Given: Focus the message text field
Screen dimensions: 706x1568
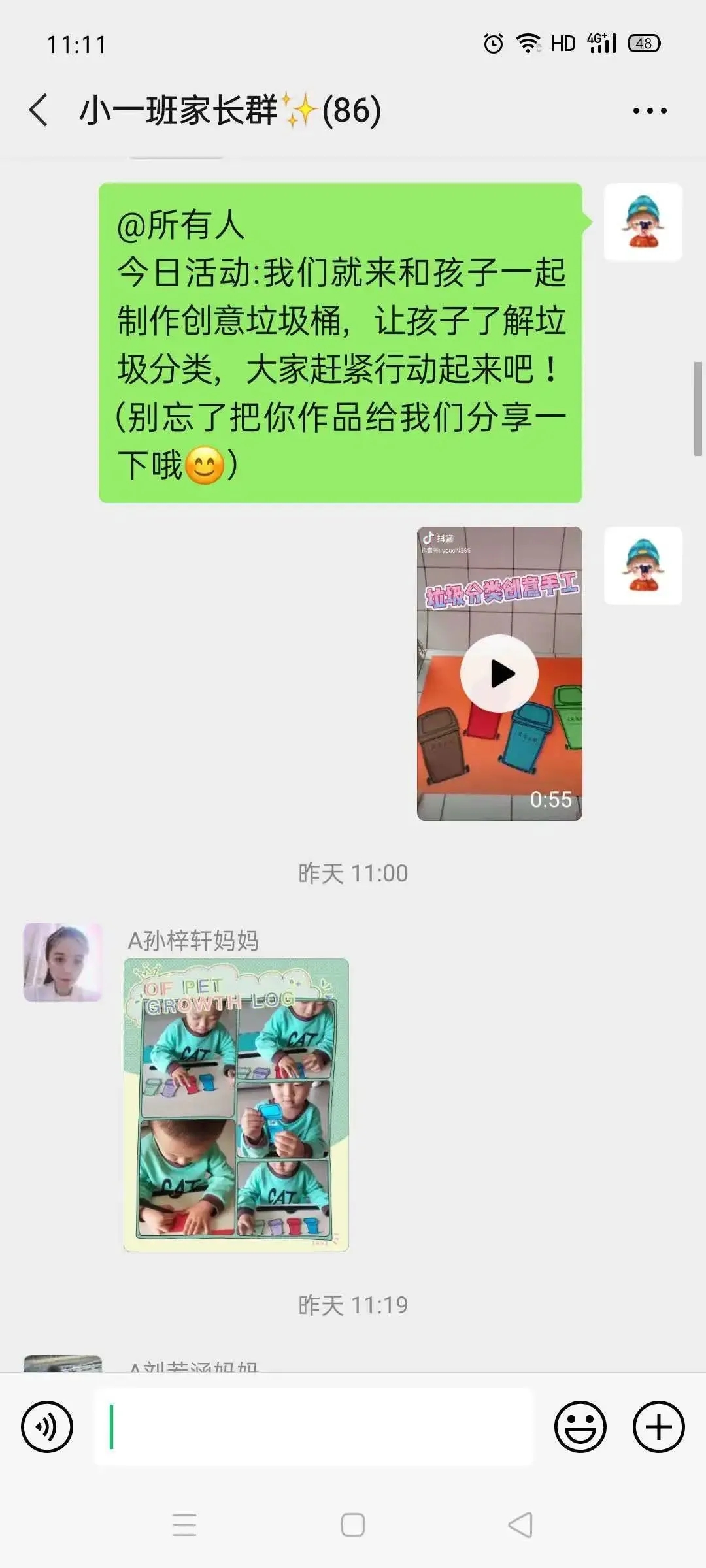Looking at the screenshot, I should point(314,1427).
